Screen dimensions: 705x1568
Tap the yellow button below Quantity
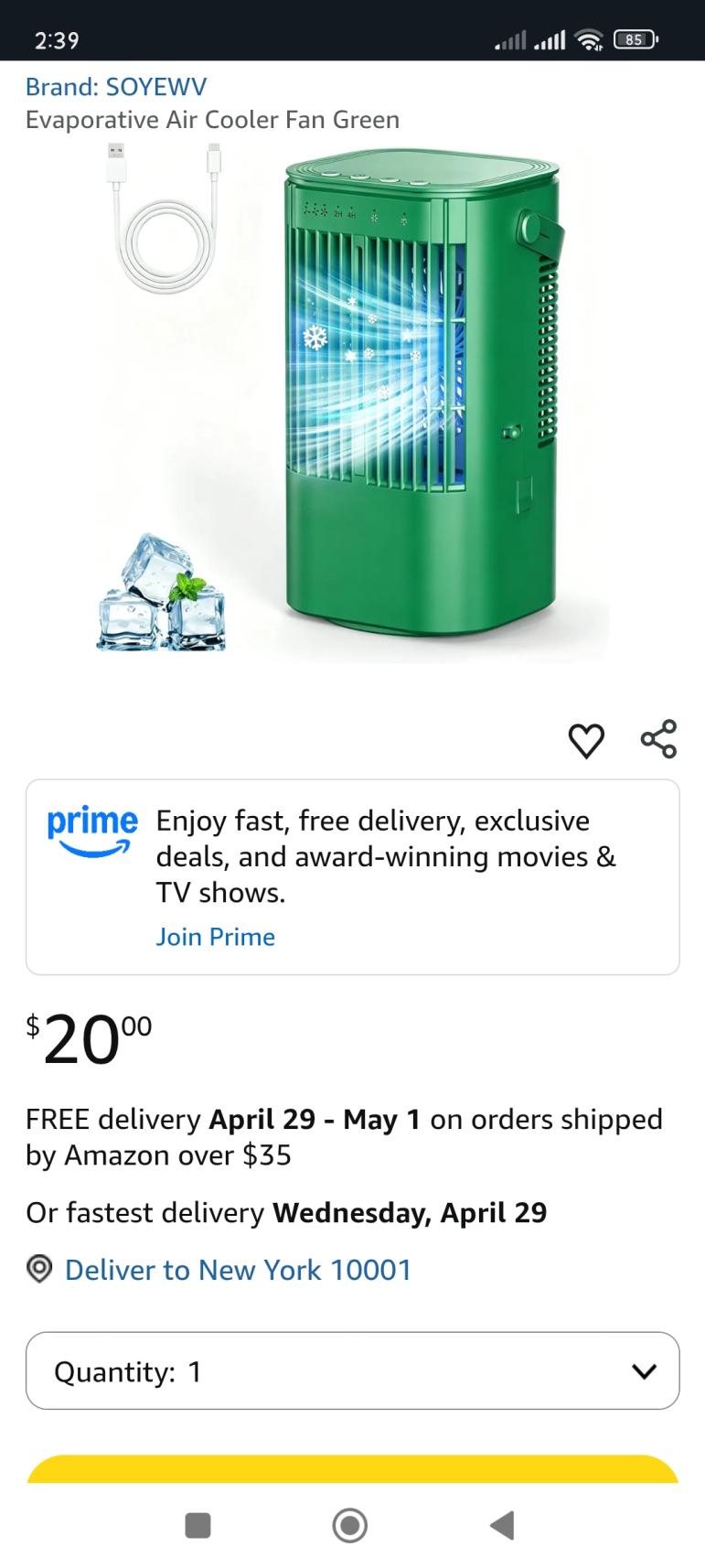tap(352, 1469)
